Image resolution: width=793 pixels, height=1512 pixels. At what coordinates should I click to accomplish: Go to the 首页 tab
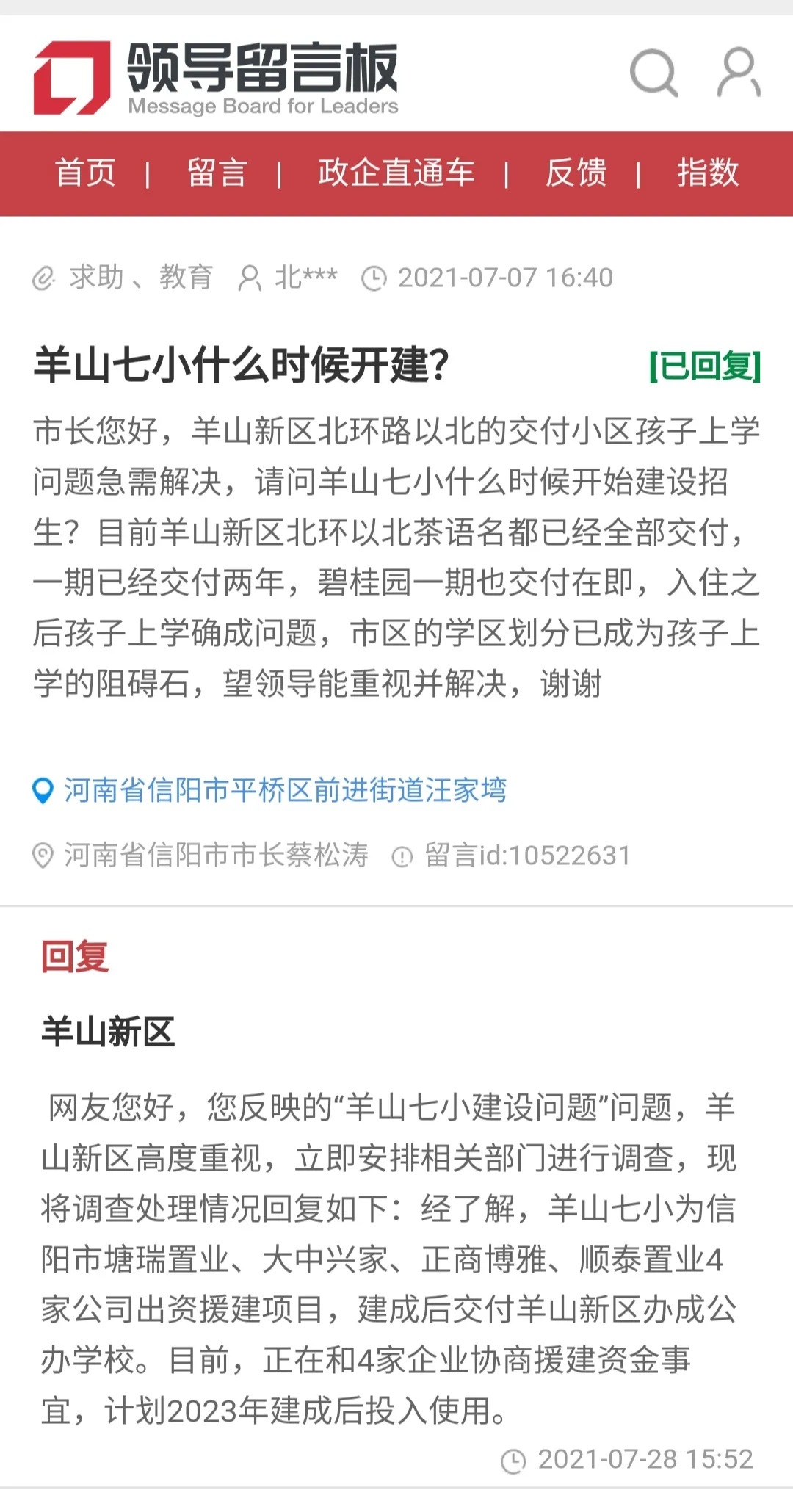85,173
